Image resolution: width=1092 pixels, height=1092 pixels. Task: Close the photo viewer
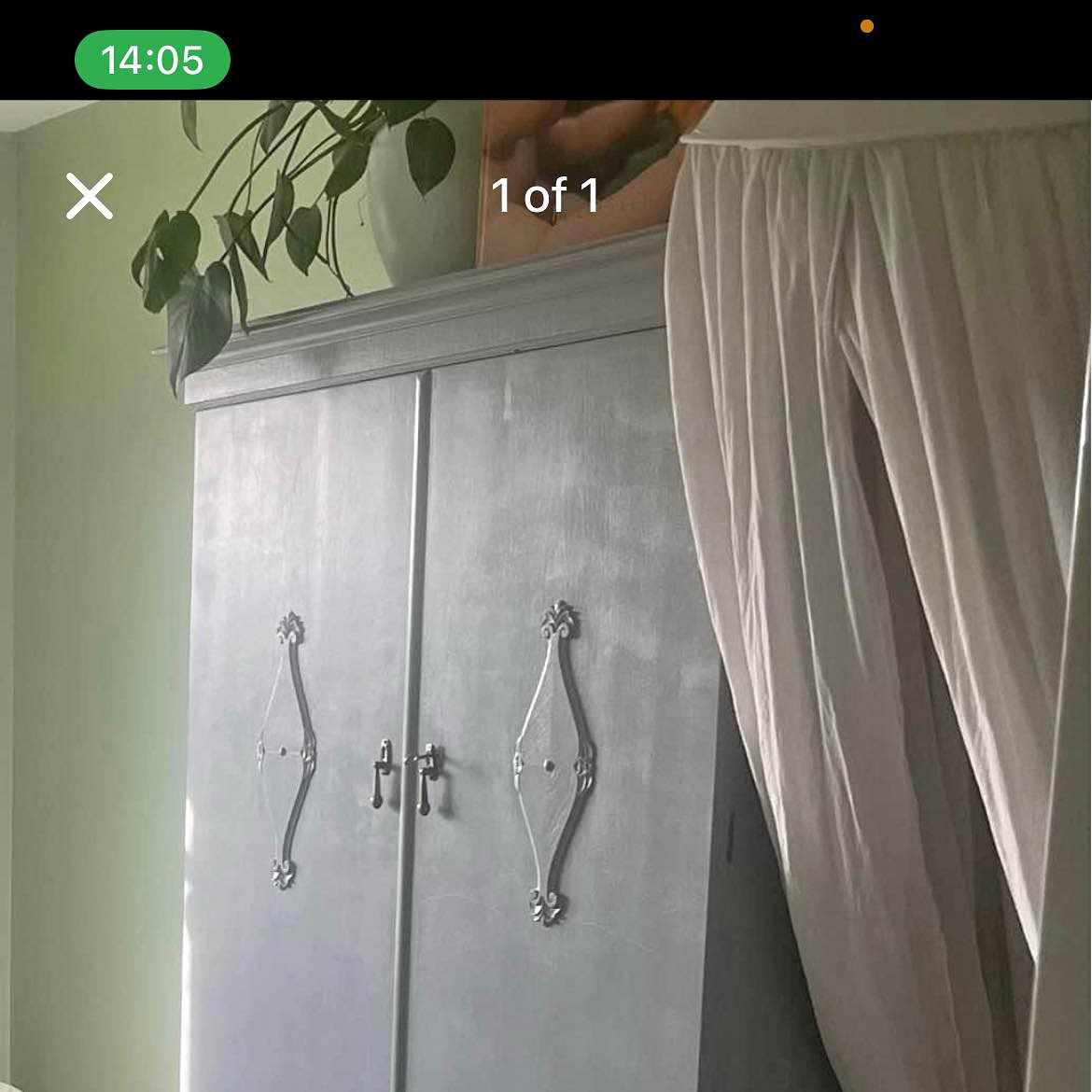(x=90, y=196)
